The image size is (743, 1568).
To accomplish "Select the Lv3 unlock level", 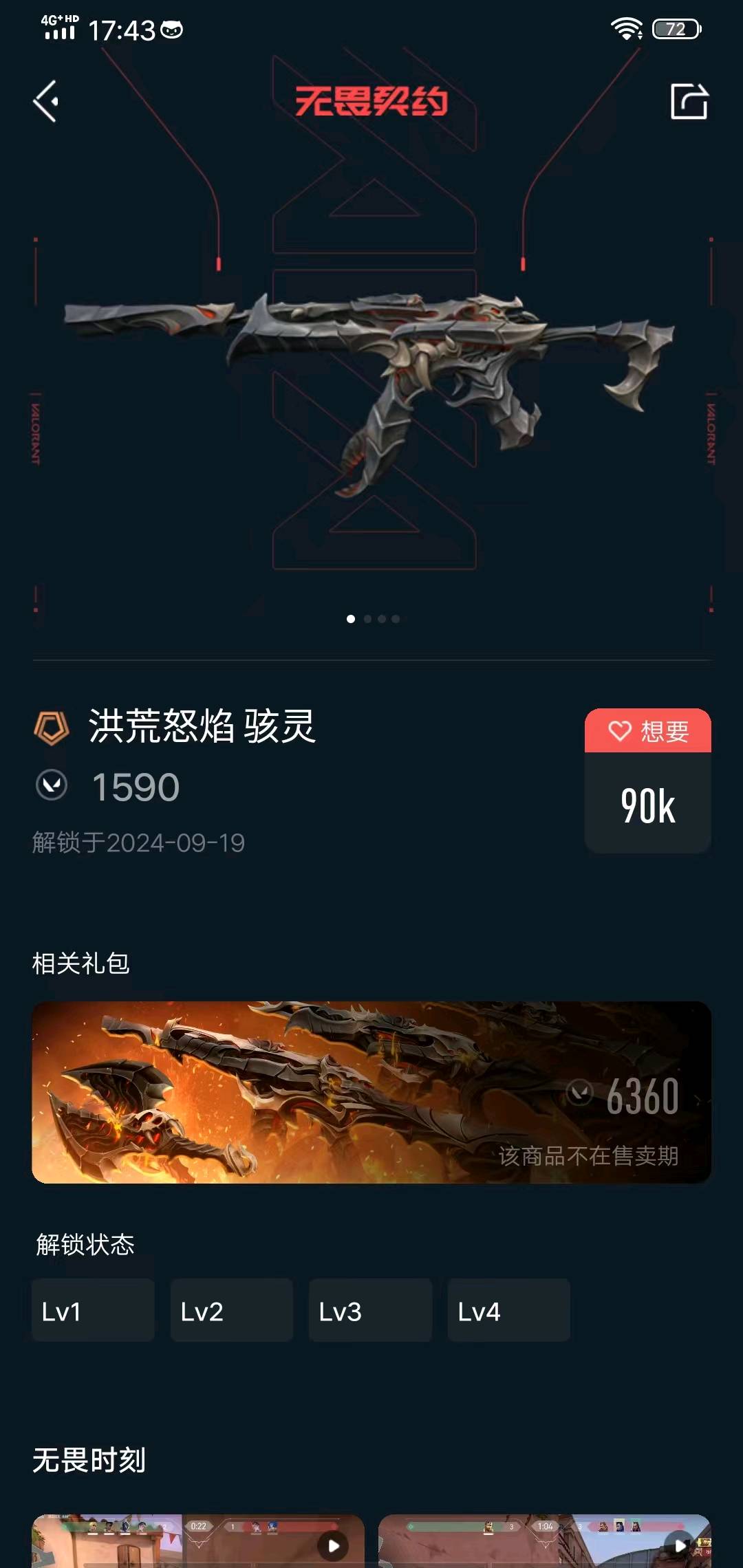I will pyautogui.click(x=370, y=1311).
